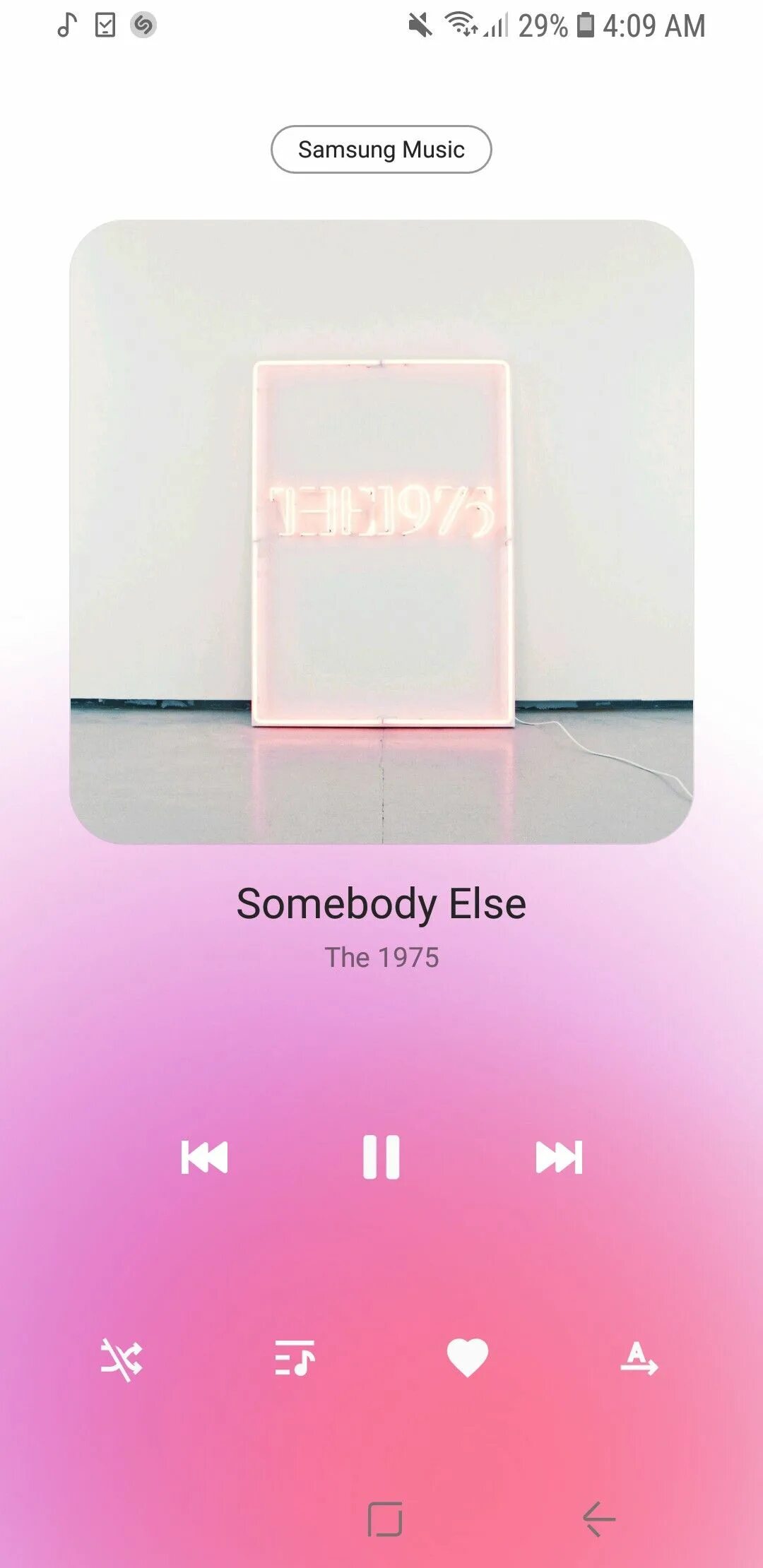The image size is (763, 1568).
Task: Open recent apps from navigation bar
Action: (x=385, y=1519)
